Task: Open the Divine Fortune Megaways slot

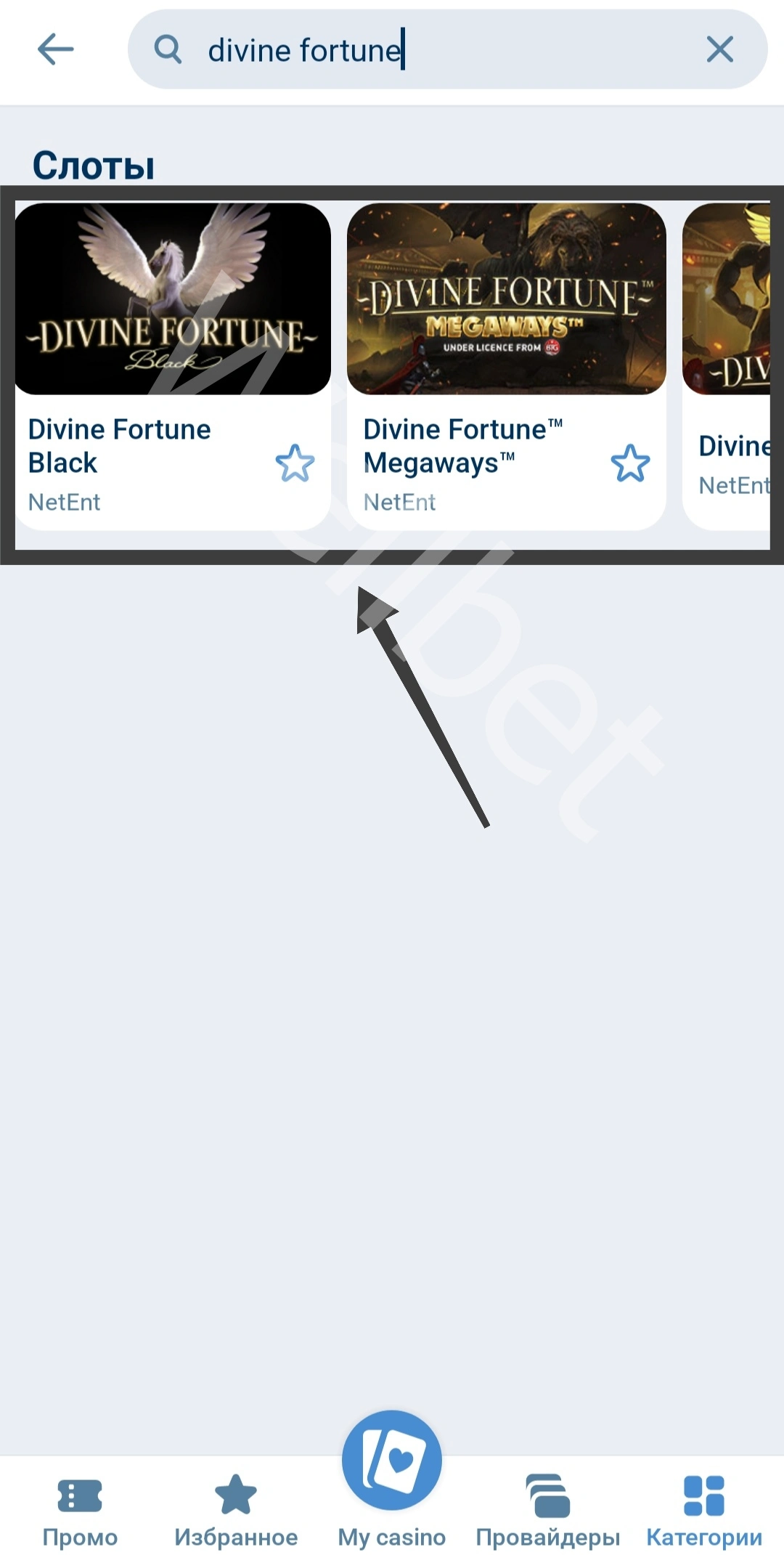Action: (x=506, y=299)
